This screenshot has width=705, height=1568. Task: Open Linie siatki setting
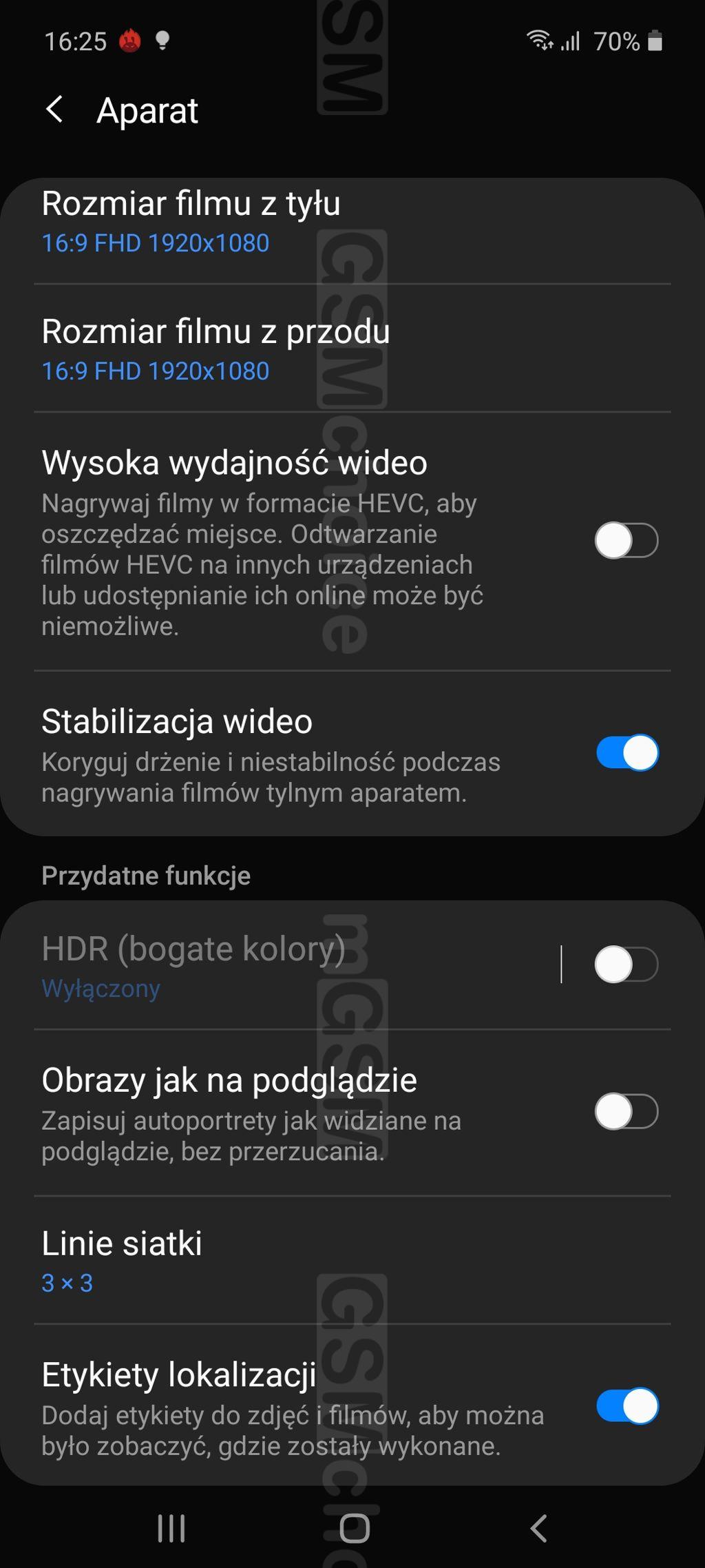point(352,1260)
